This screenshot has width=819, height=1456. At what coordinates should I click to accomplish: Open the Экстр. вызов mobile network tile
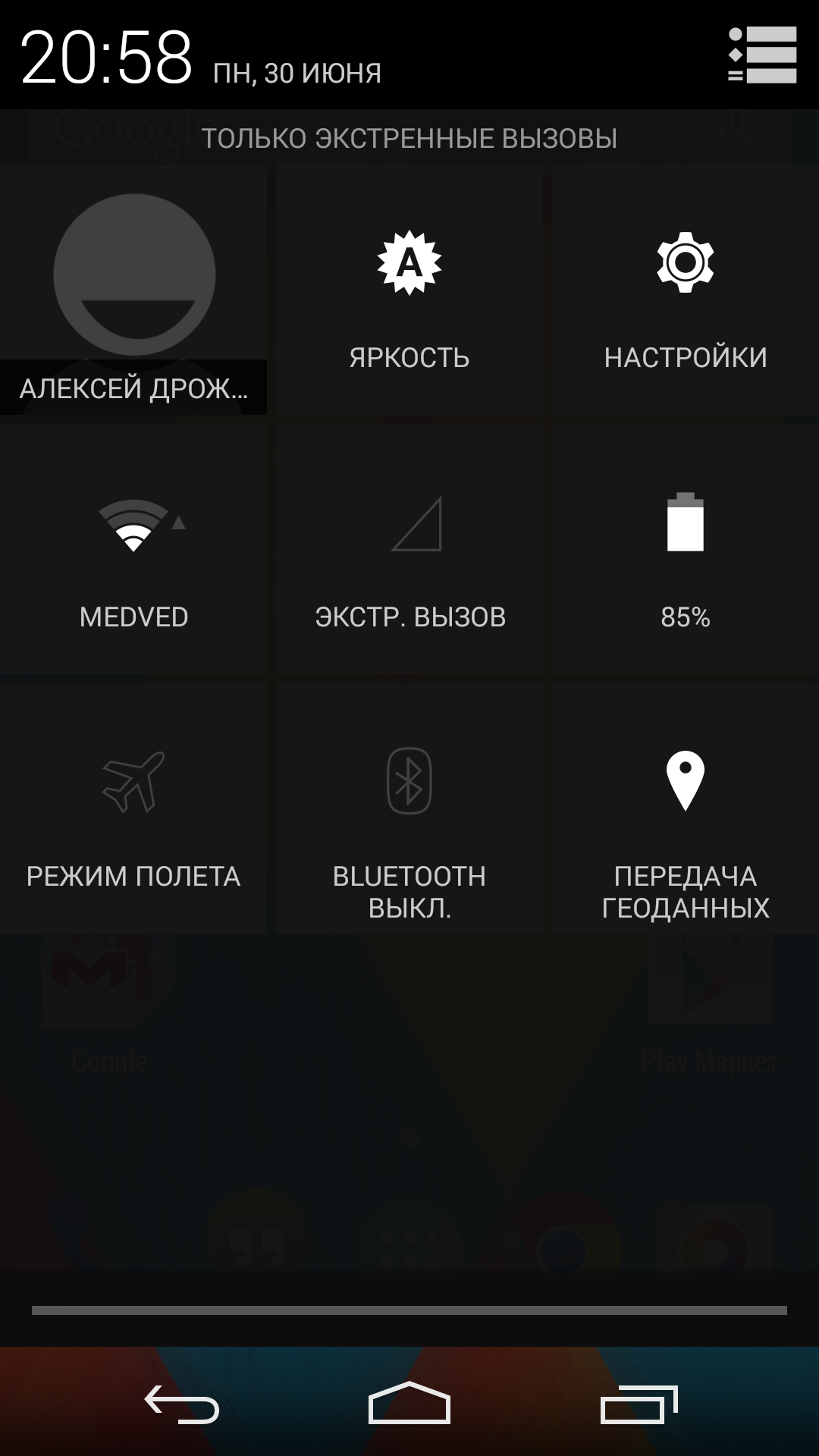point(409,549)
